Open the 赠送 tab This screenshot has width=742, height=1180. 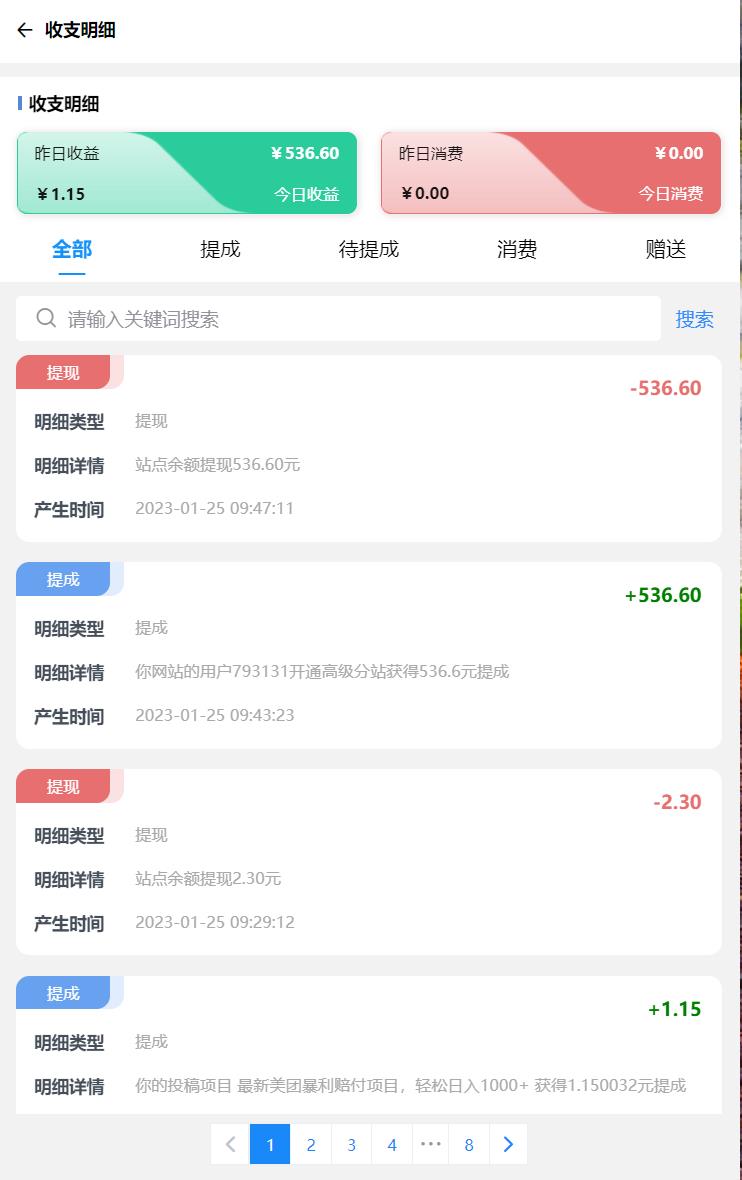click(x=665, y=250)
